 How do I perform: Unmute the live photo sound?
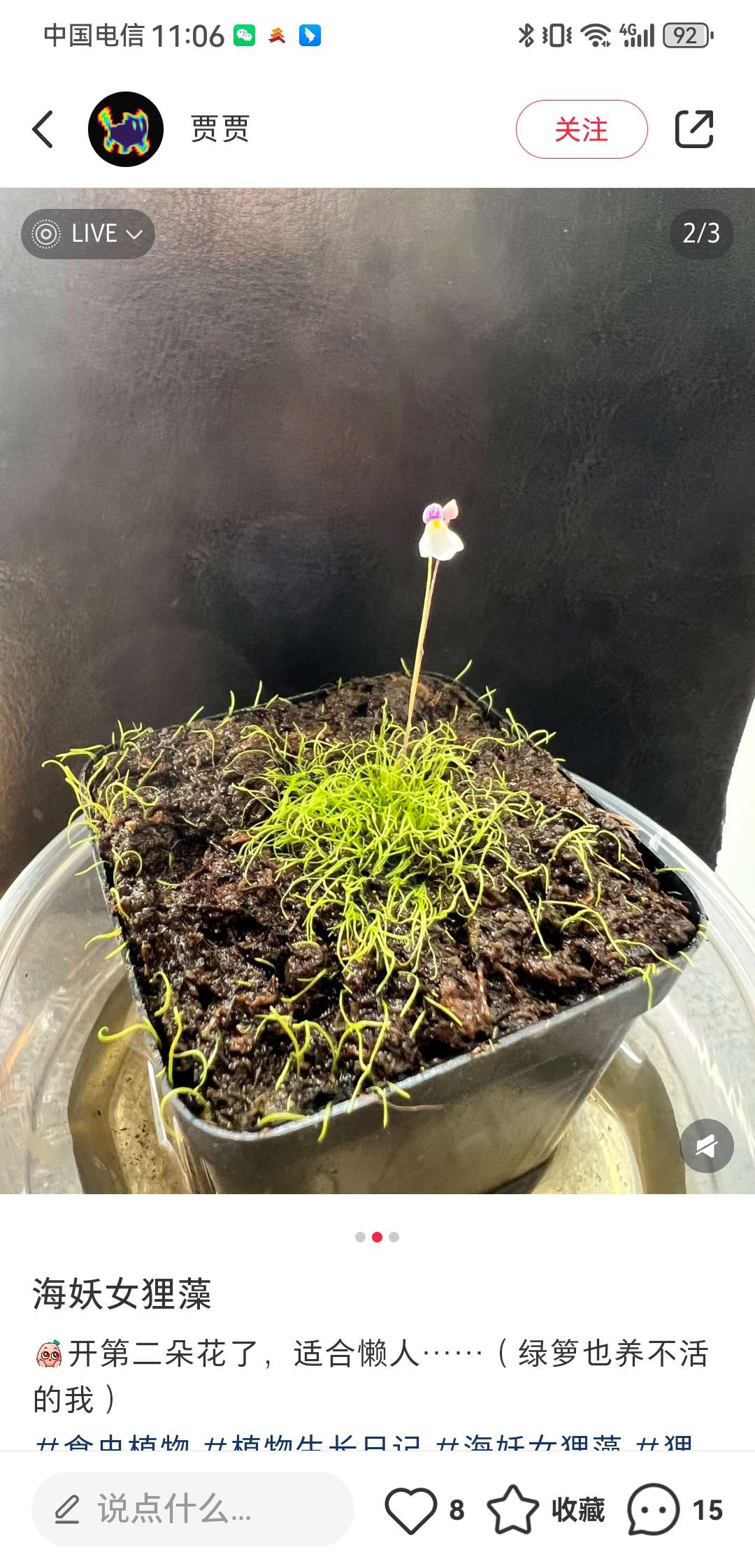point(706,1146)
